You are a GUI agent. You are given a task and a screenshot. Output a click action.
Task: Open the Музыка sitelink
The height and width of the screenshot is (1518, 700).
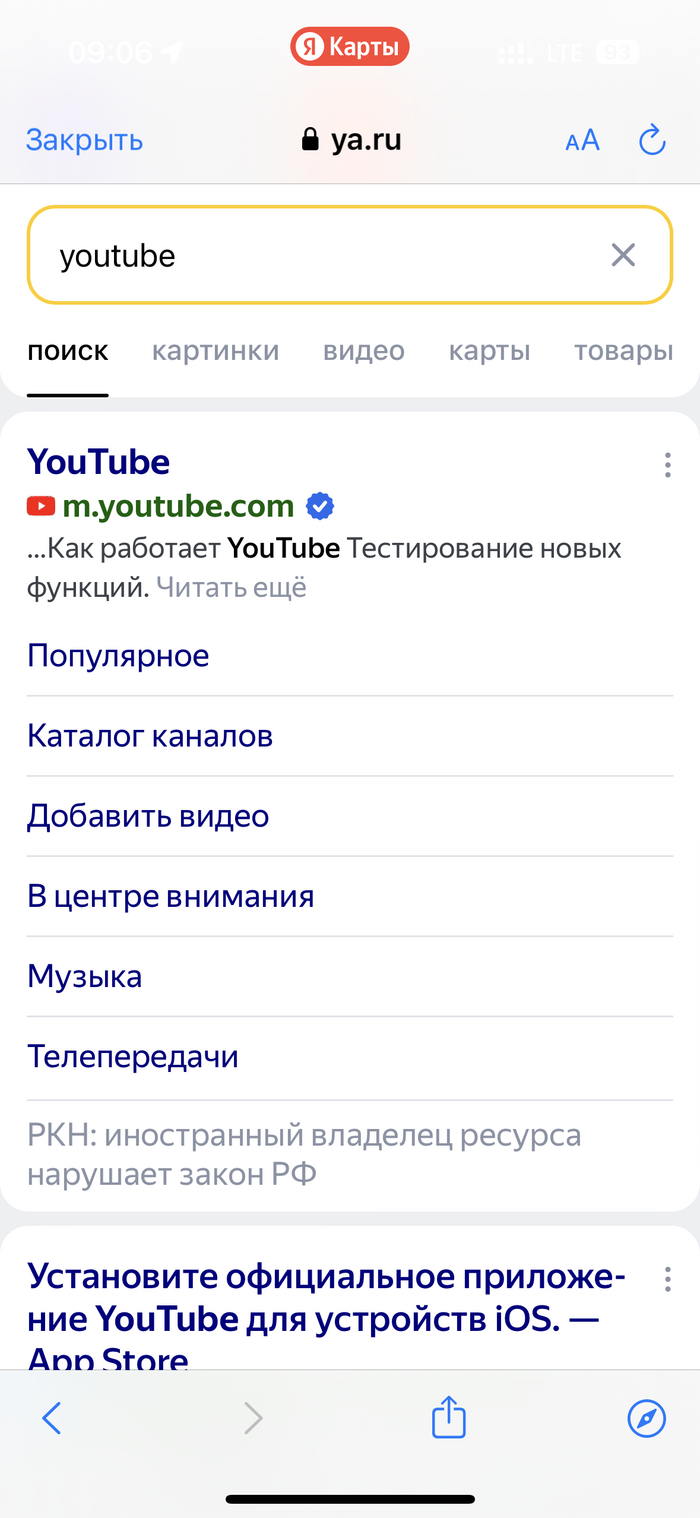[84, 977]
